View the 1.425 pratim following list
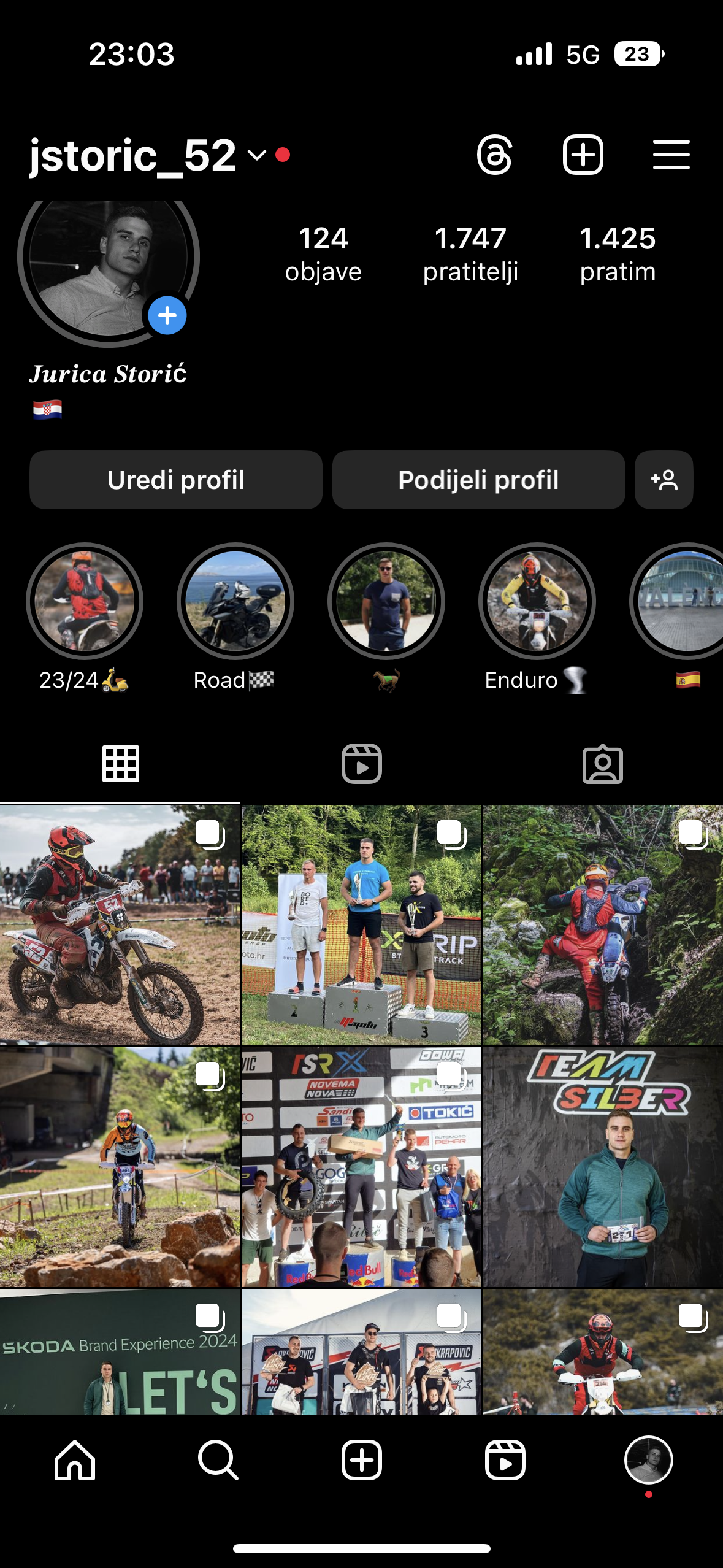 click(x=618, y=254)
